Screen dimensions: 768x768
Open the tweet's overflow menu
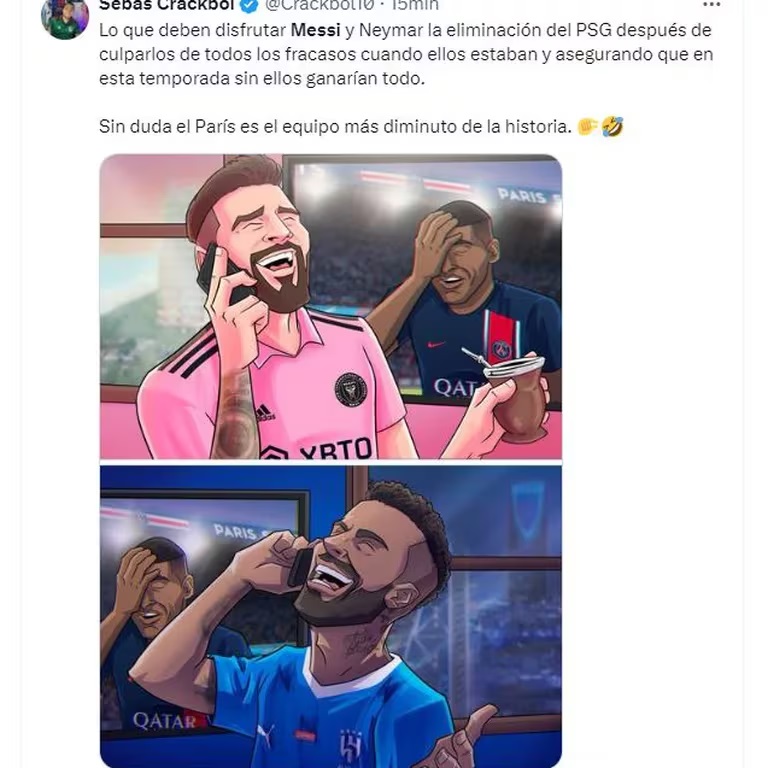(x=711, y=5)
